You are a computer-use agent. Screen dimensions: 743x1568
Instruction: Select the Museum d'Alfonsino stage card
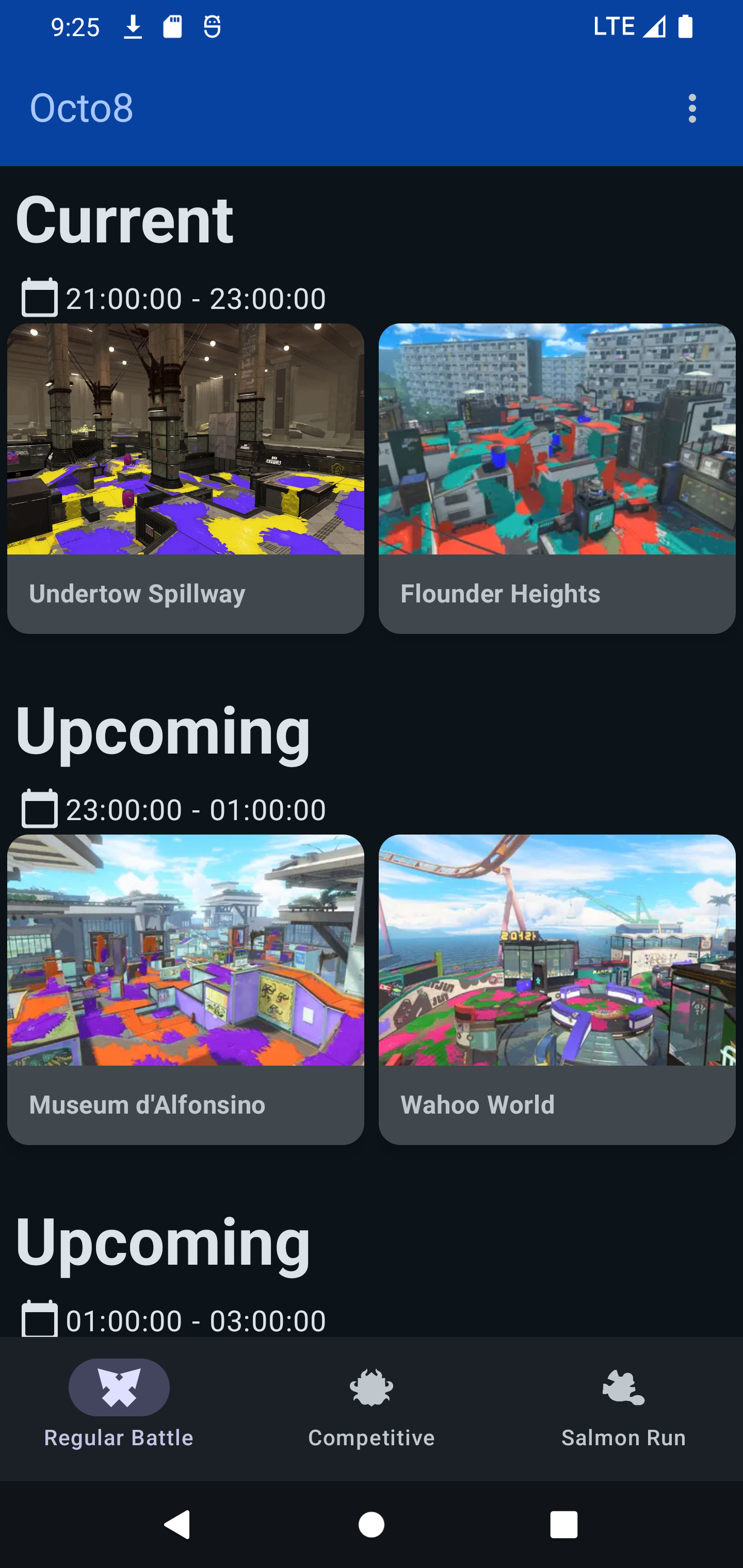186,989
